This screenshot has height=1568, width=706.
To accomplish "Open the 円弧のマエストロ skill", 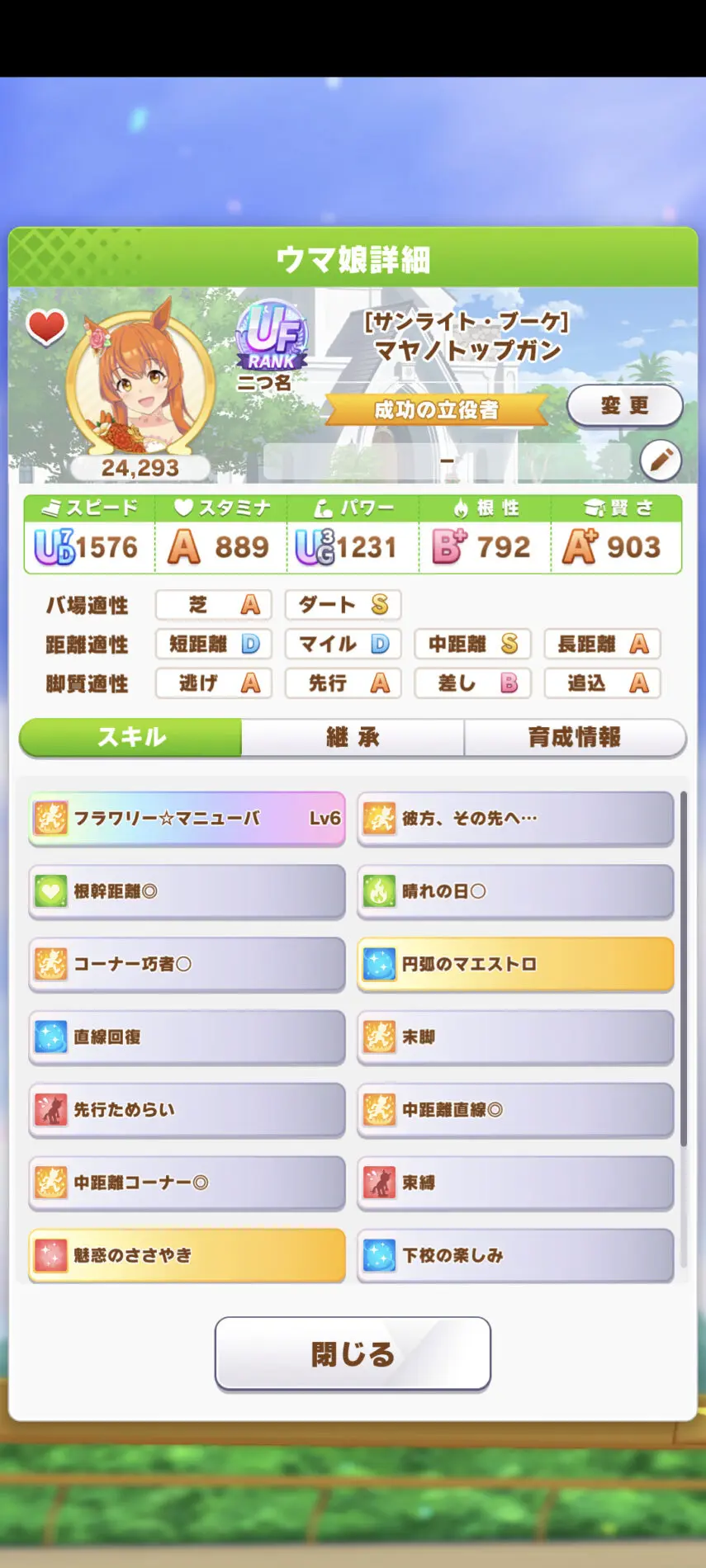I will 515,964.
